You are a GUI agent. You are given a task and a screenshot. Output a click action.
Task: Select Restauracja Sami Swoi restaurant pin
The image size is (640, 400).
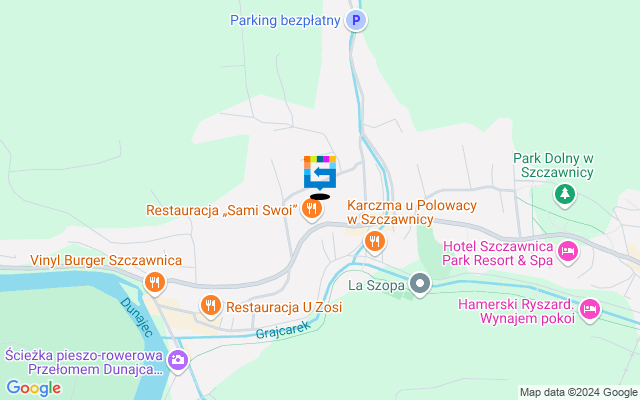click(x=312, y=209)
